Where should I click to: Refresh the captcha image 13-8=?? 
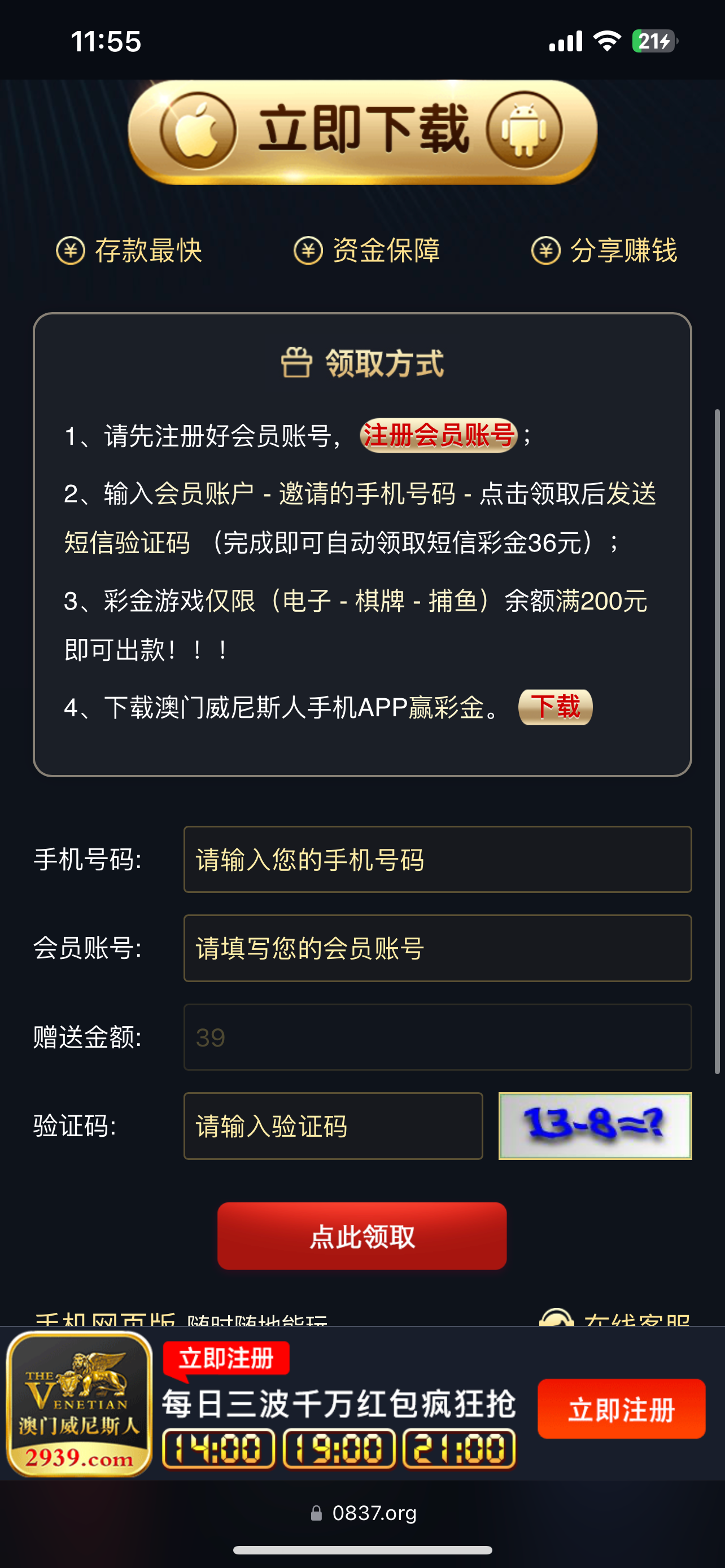point(595,1125)
